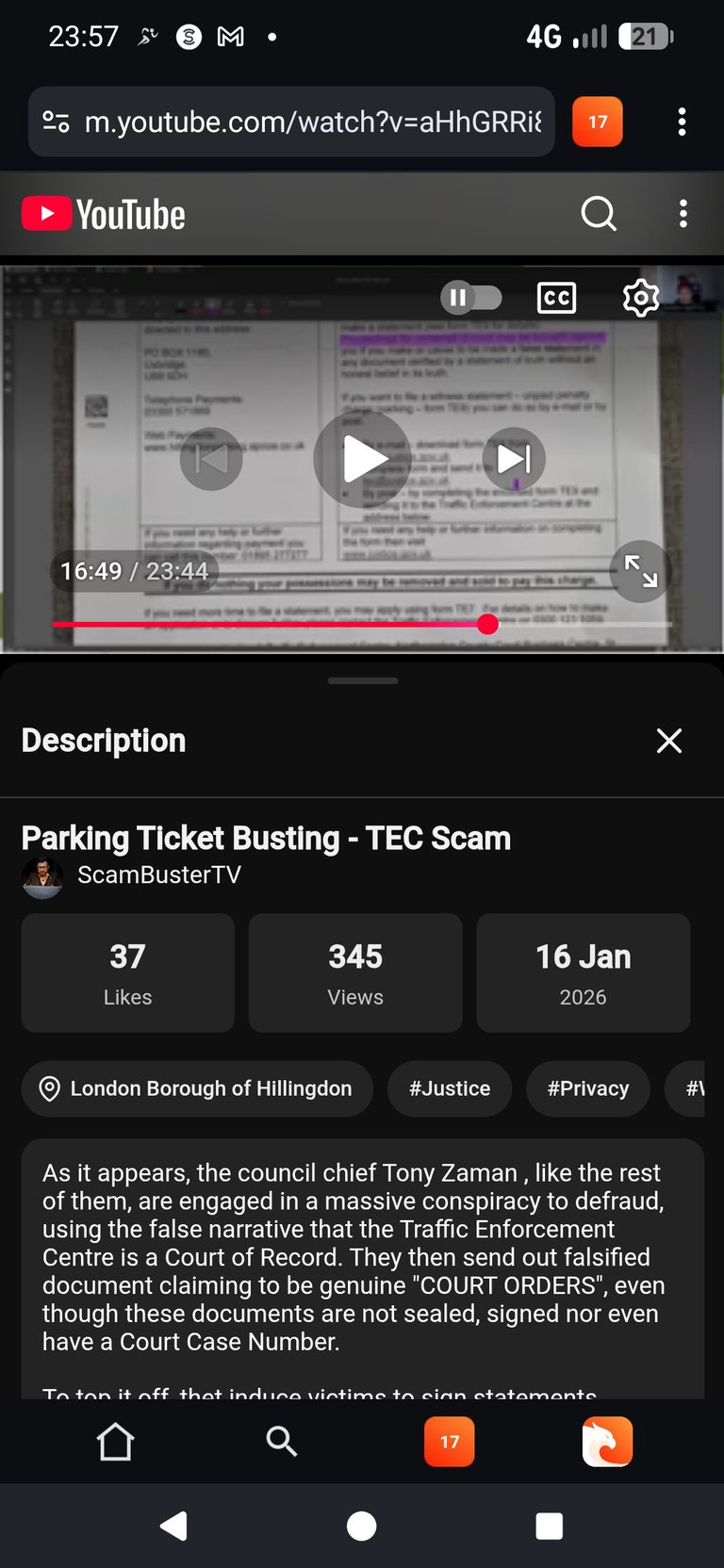724x1568 pixels.
Task: Open the #Justice hashtag
Action: pyautogui.click(x=450, y=1088)
